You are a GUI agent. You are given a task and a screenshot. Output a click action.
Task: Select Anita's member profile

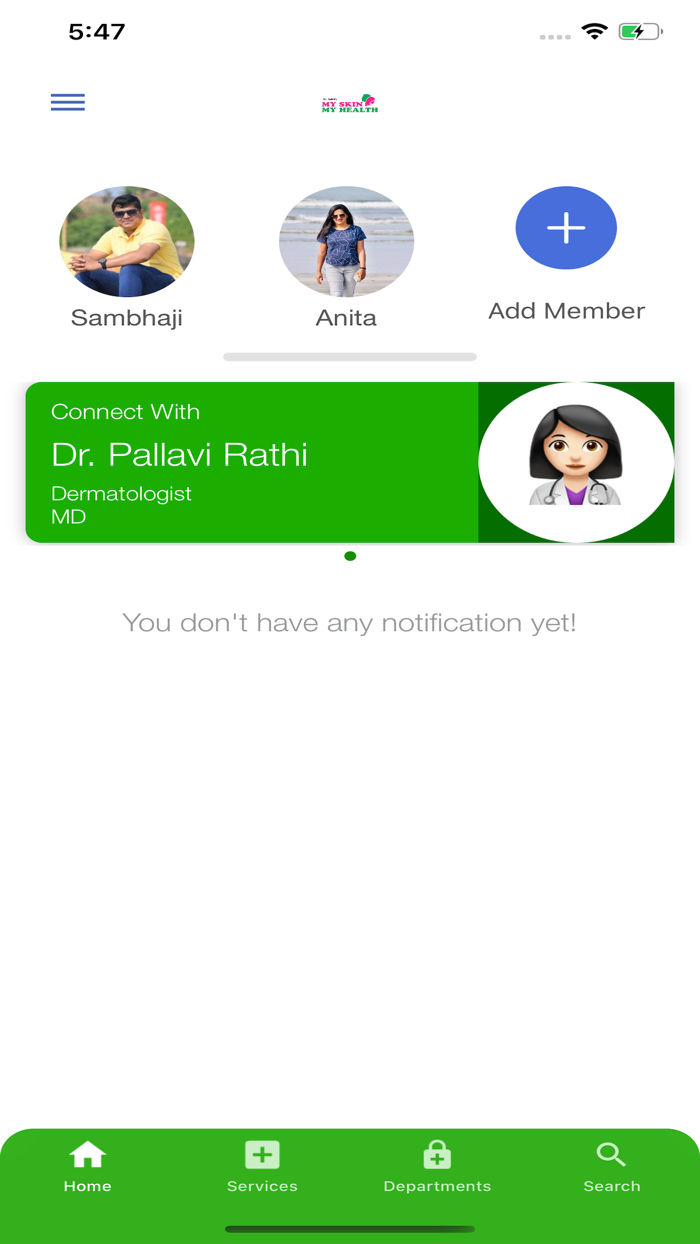(346, 242)
